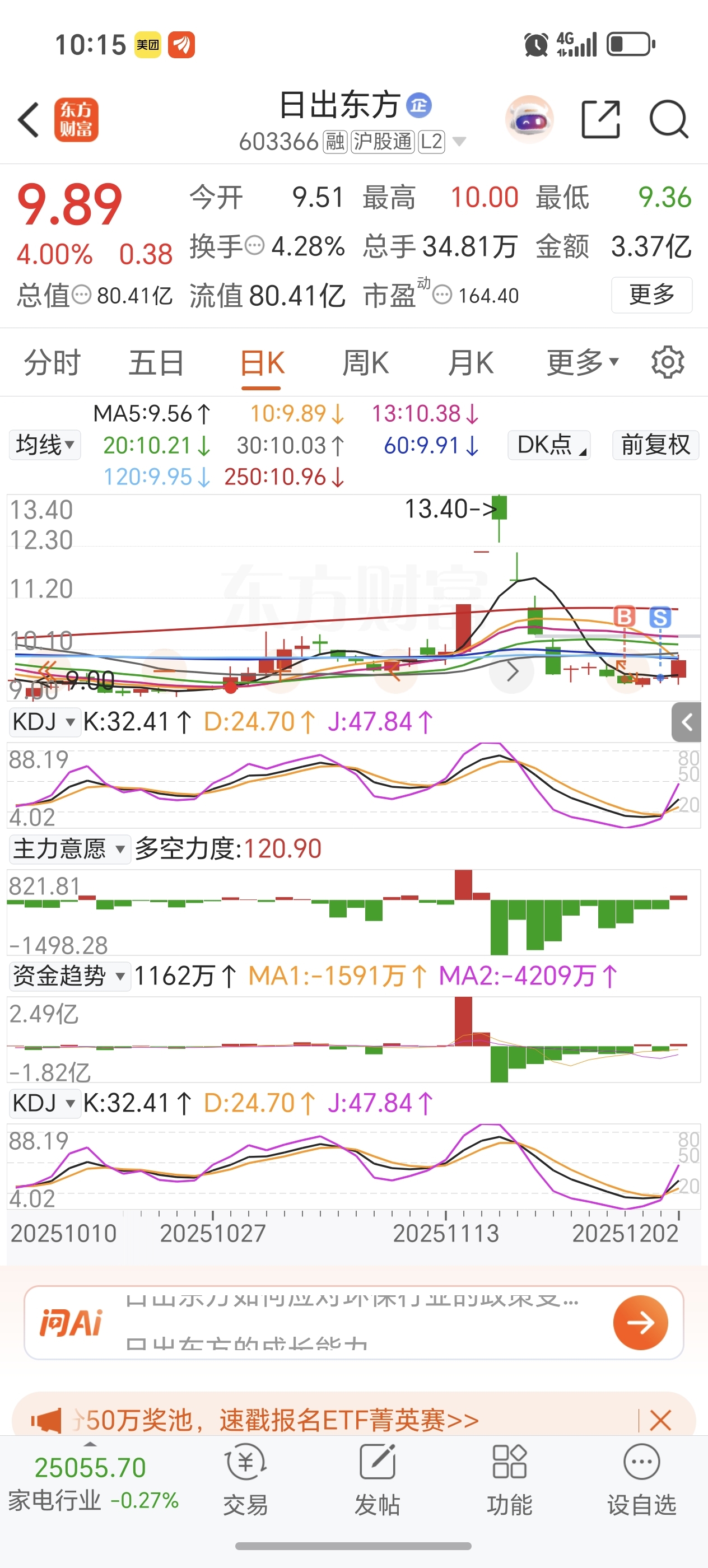The image size is (708, 1568).
Task: Select the 周K tab
Action: click(365, 363)
